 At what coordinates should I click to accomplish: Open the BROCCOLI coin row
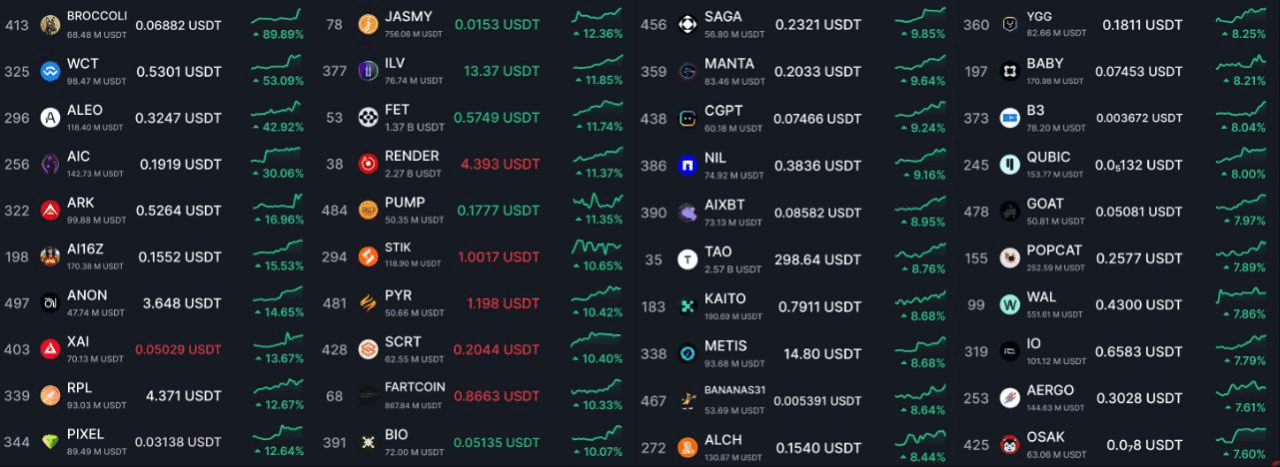pyautogui.click(x=96, y=16)
